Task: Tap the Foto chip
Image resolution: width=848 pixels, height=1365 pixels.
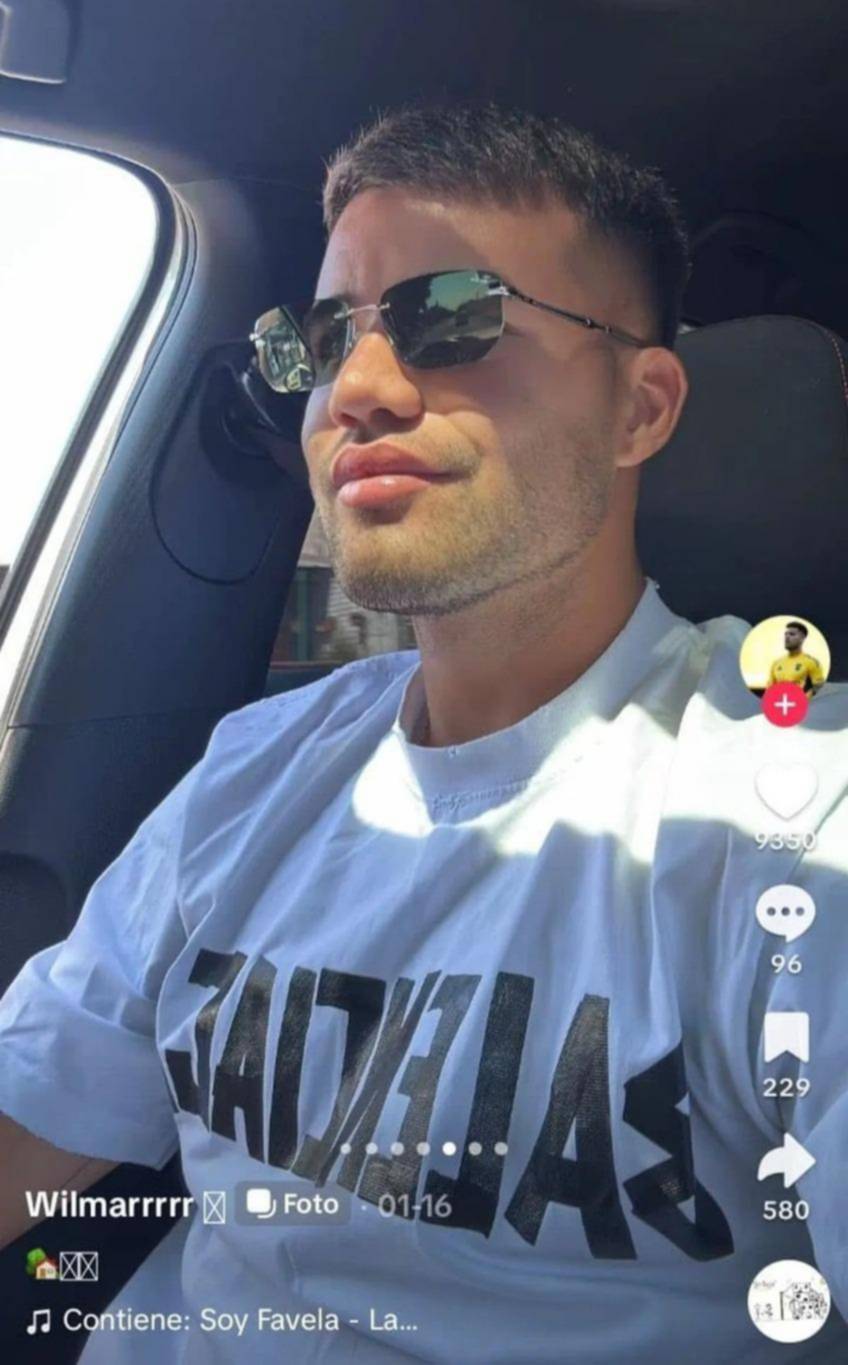Action: click(x=294, y=1204)
